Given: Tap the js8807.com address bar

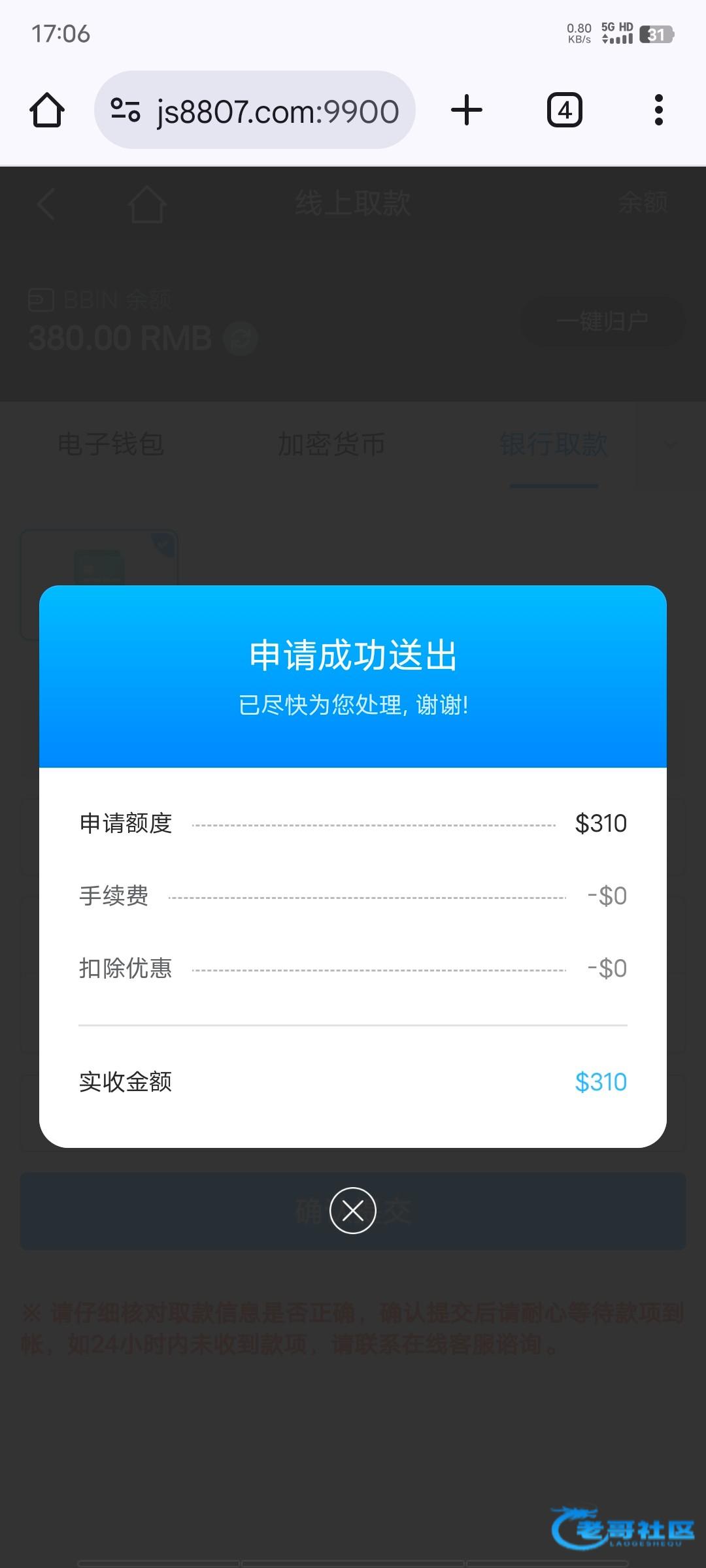Looking at the screenshot, I should click(255, 110).
